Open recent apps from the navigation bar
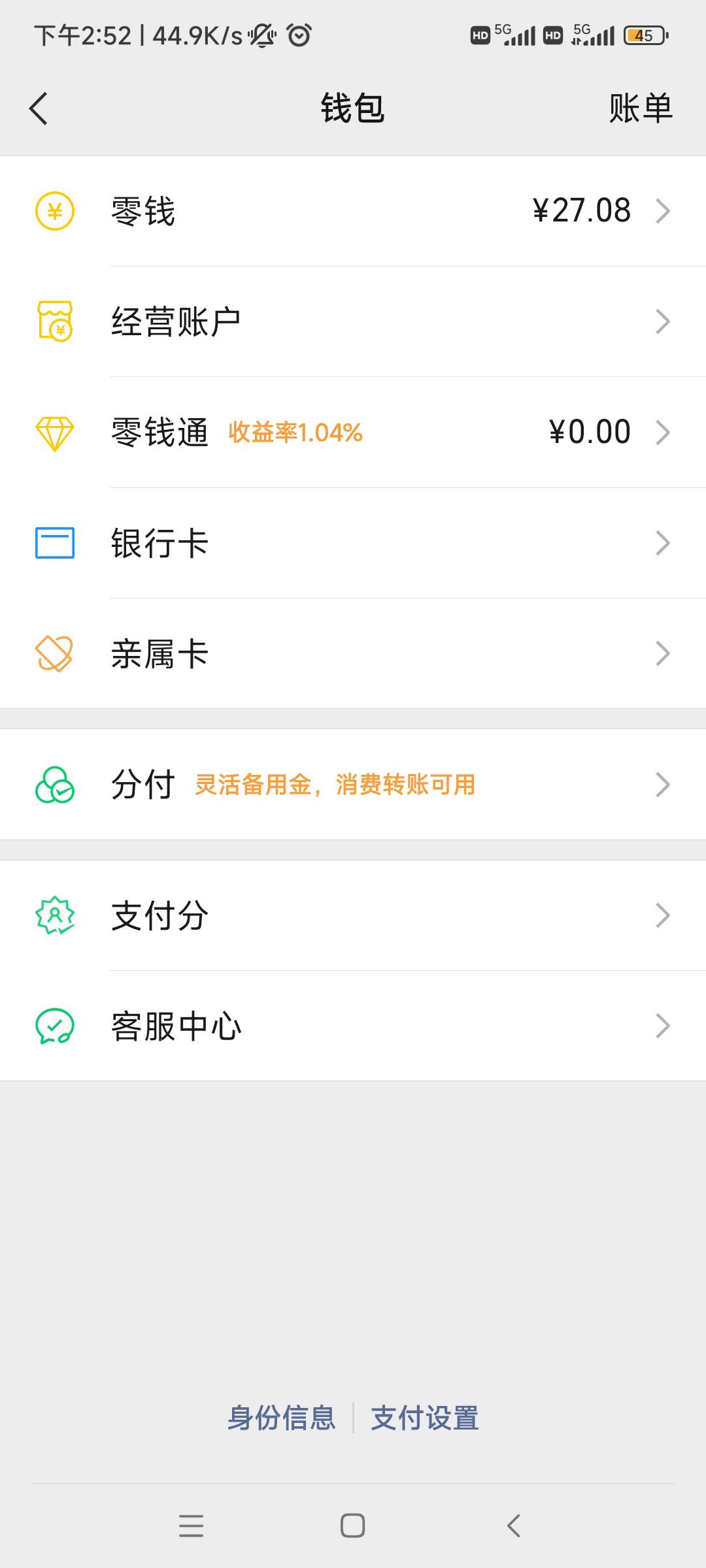 pos(191,1526)
